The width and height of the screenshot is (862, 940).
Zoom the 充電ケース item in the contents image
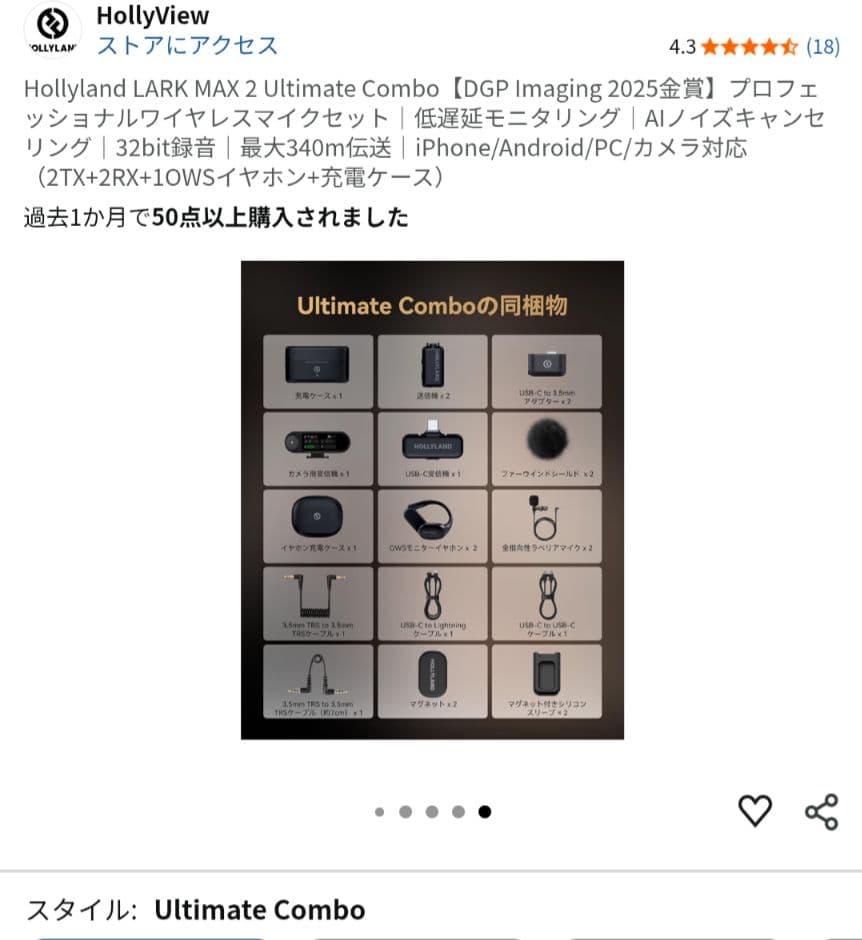317,370
